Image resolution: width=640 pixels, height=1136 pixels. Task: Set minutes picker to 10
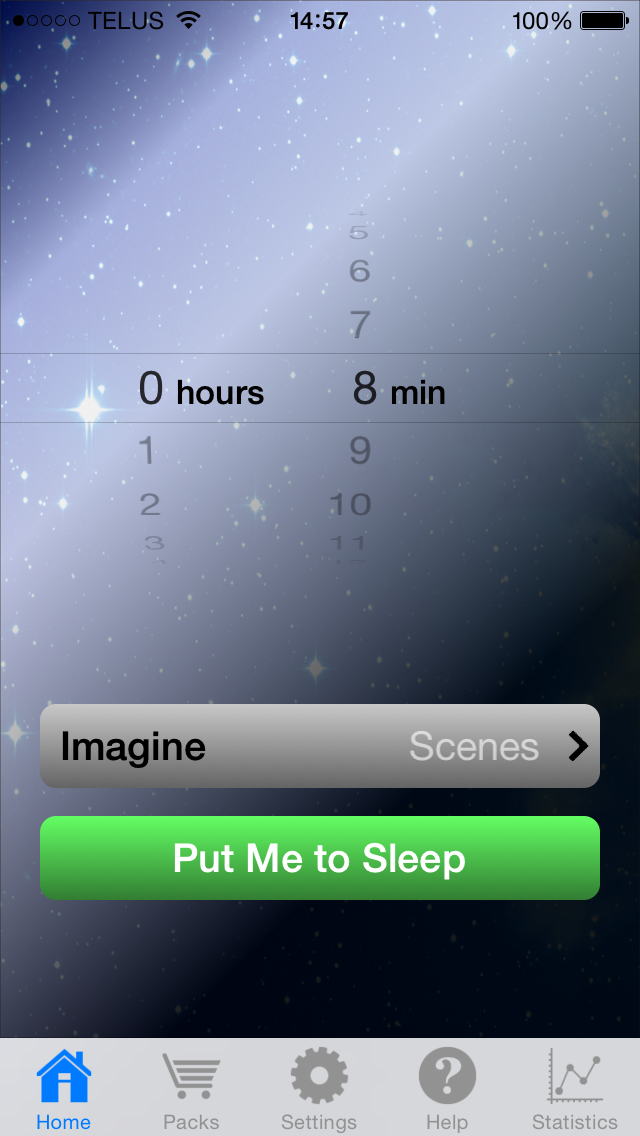click(351, 504)
